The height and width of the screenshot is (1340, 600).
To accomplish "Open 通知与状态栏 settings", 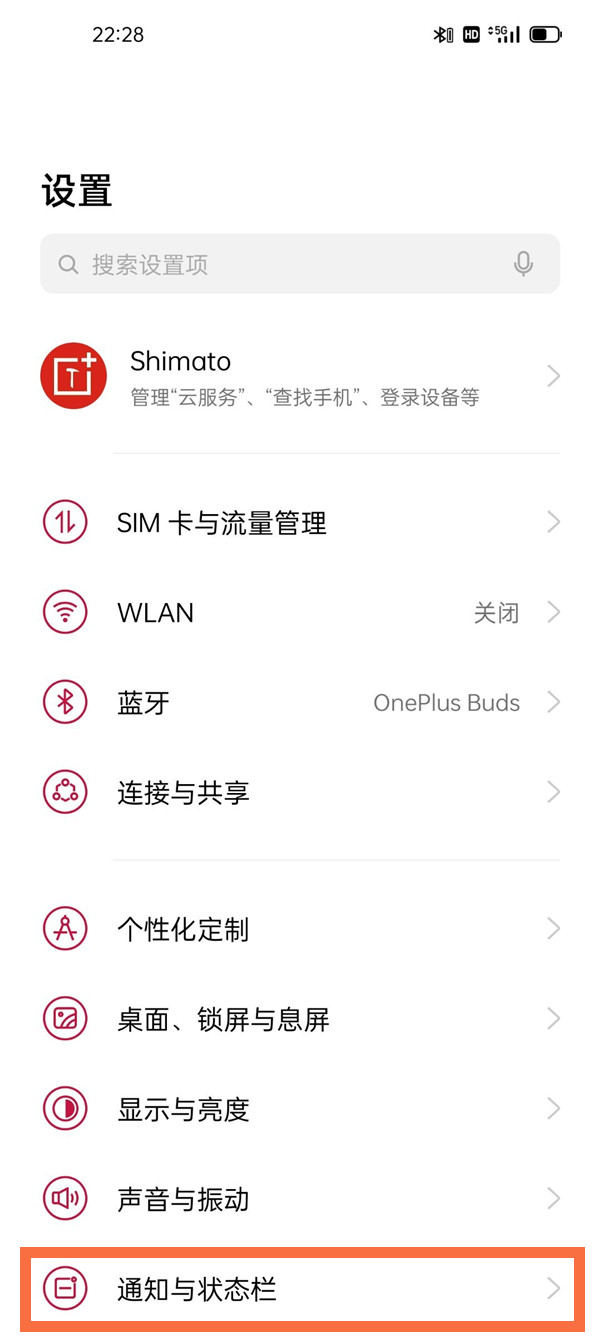I will (300, 1289).
